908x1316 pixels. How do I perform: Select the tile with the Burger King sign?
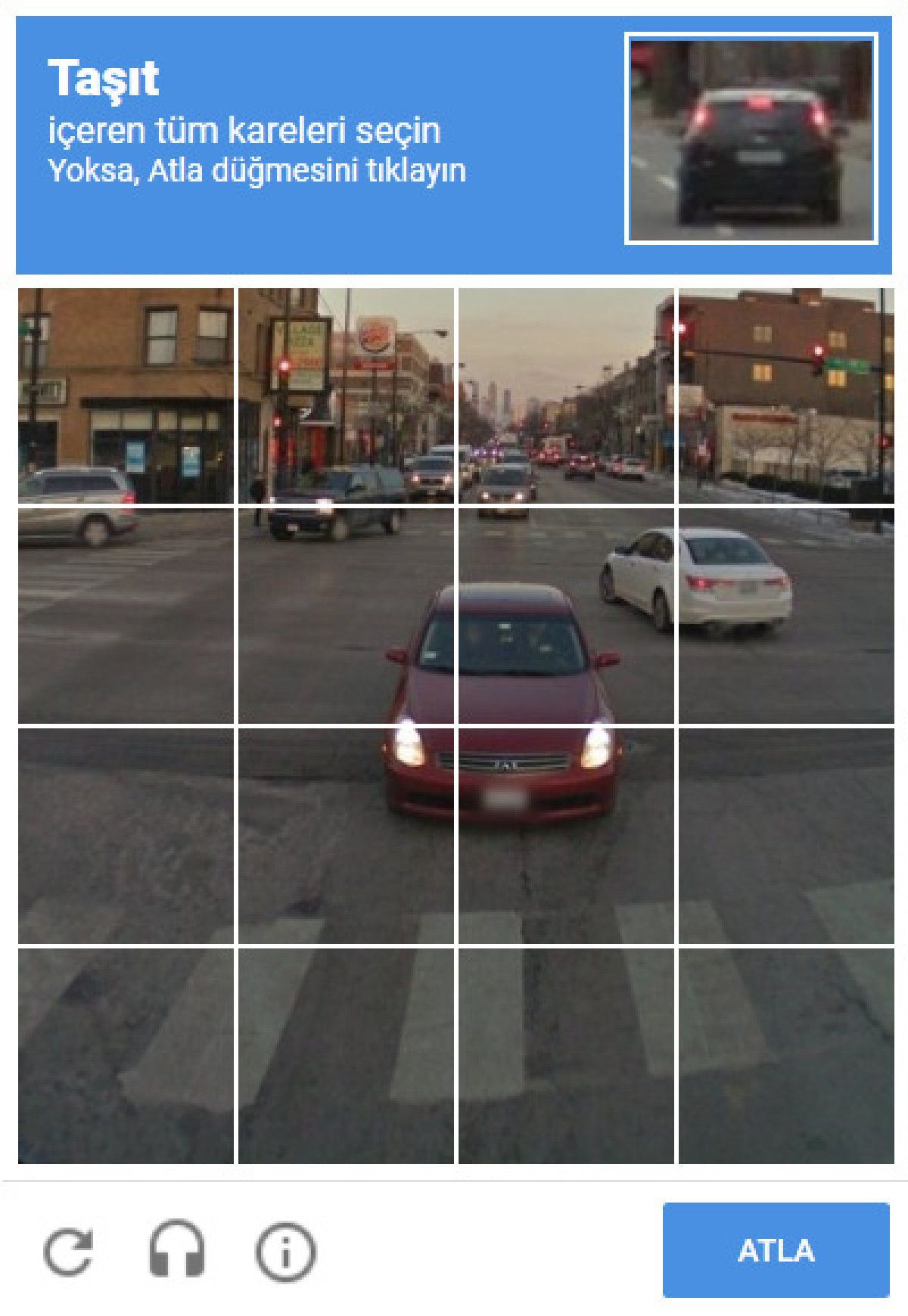point(346,396)
